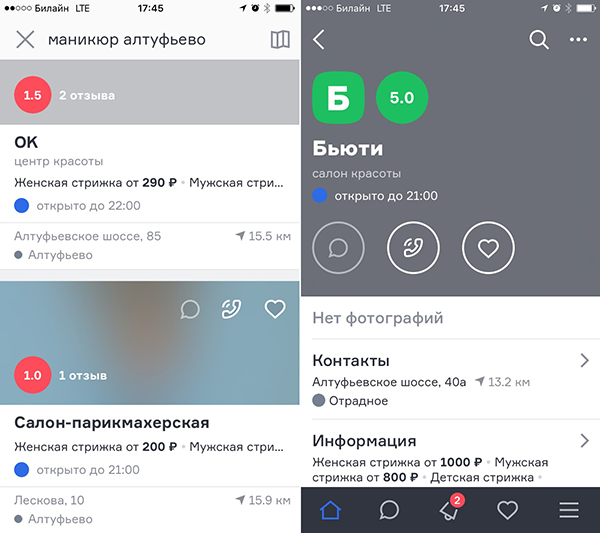Open the notifications tab with the 2 badge
600x533 pixels.
coord(449,510)
